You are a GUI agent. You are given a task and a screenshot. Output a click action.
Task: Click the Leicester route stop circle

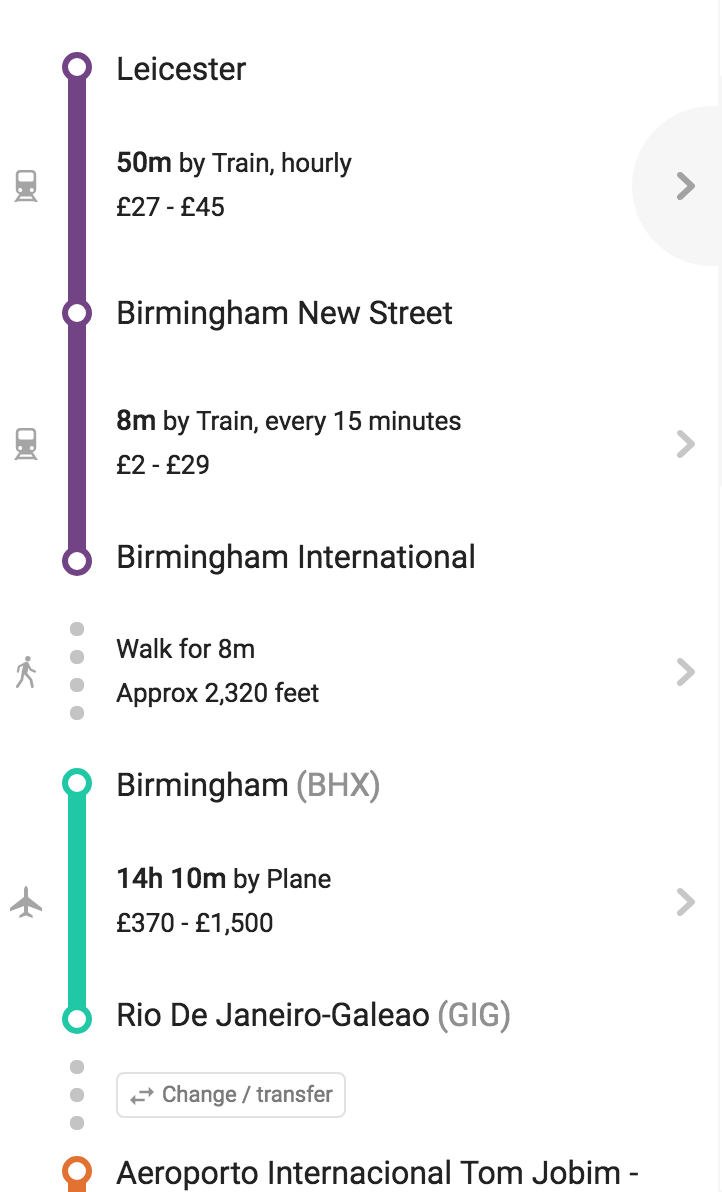click(77, 67)
